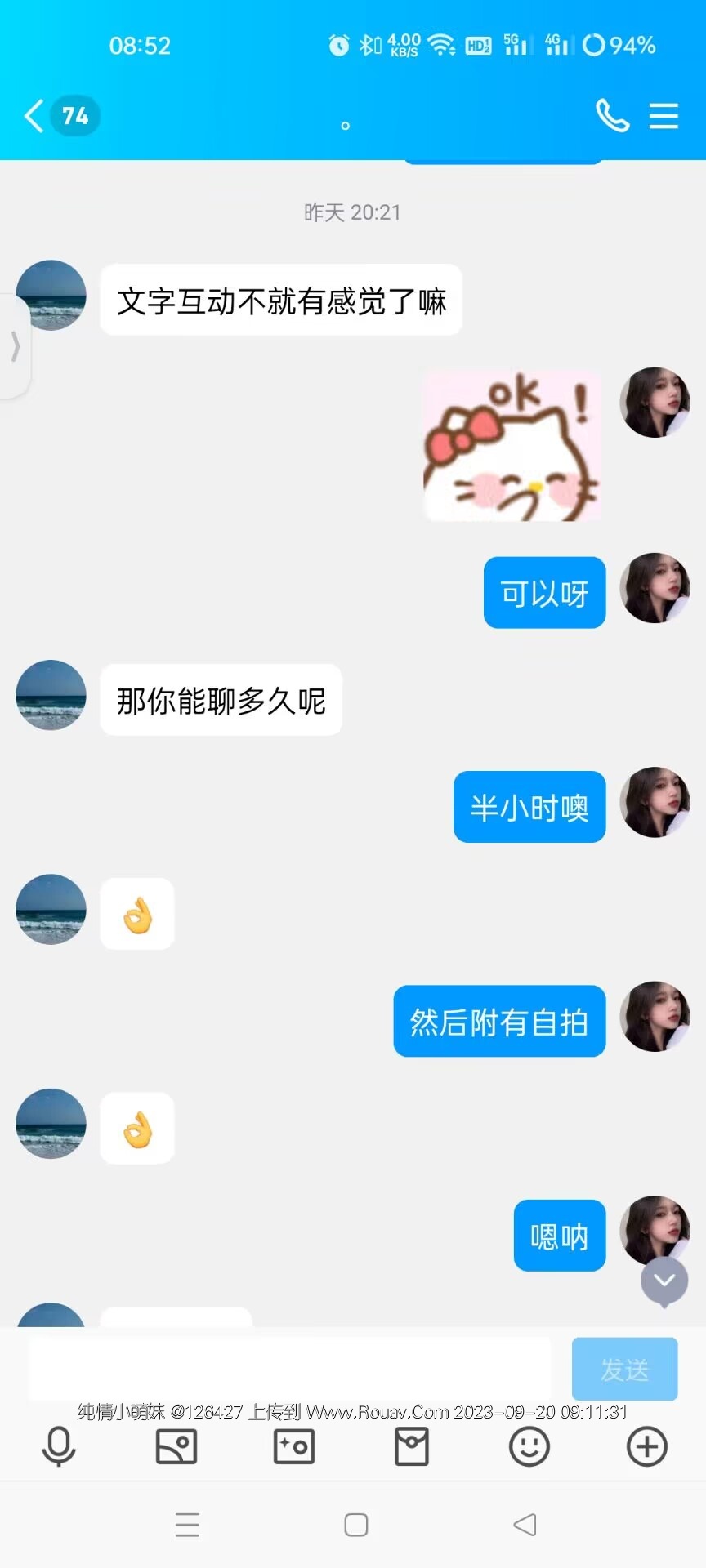706x1568 pixels.
Task: Open the photo gallery picker
Action: 176,1446
